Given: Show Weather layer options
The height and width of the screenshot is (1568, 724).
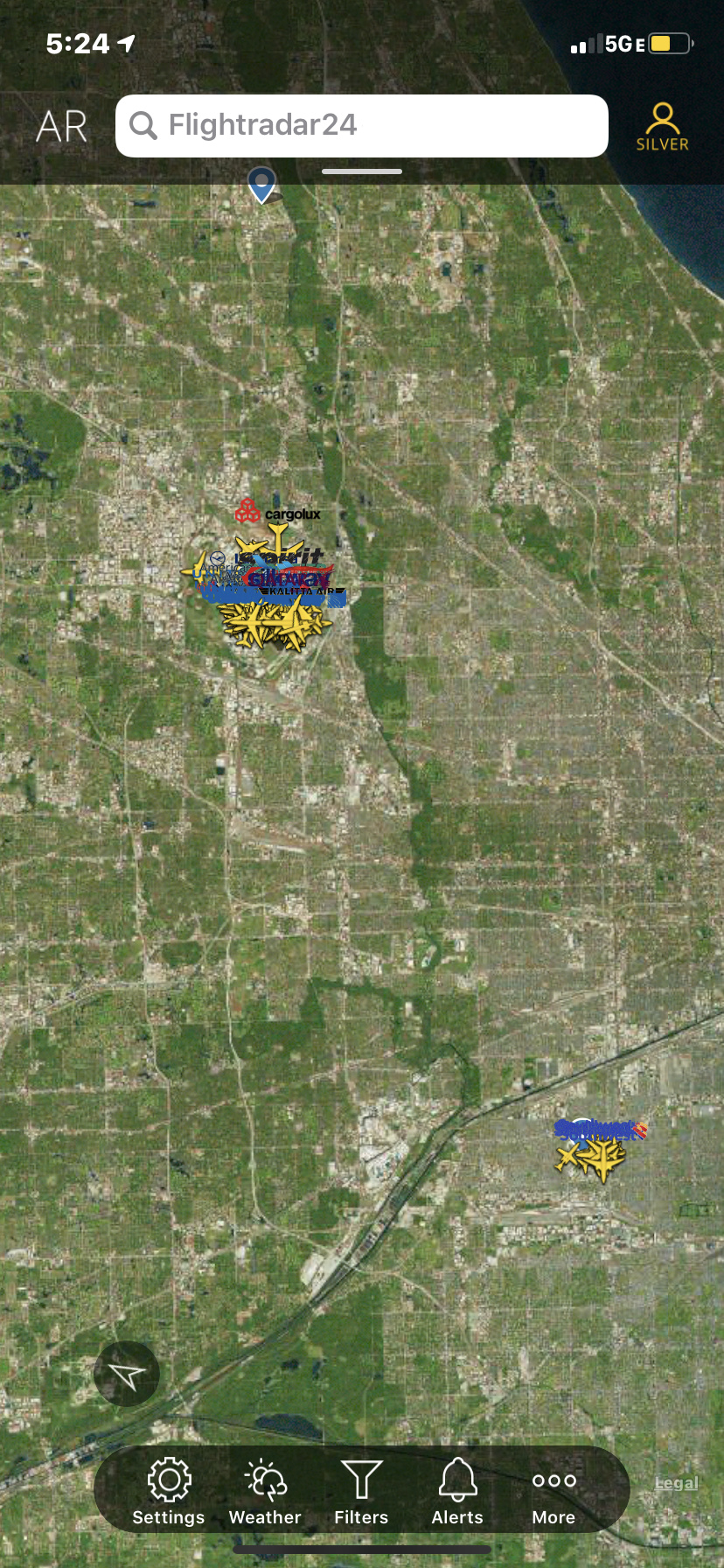Looking at the screenshot, I should 265,1492.
